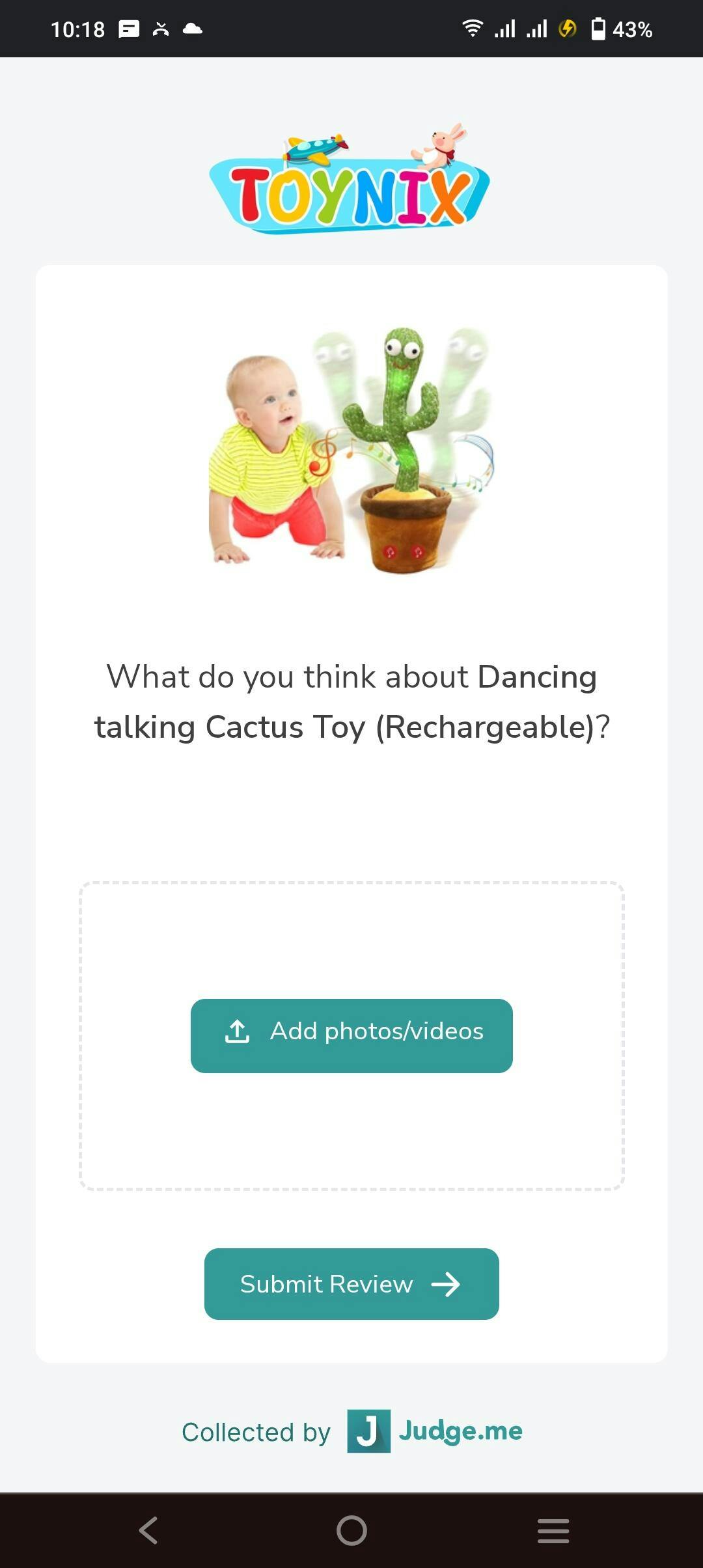
Task: Go back using system back button
Action: (148, 1530)
